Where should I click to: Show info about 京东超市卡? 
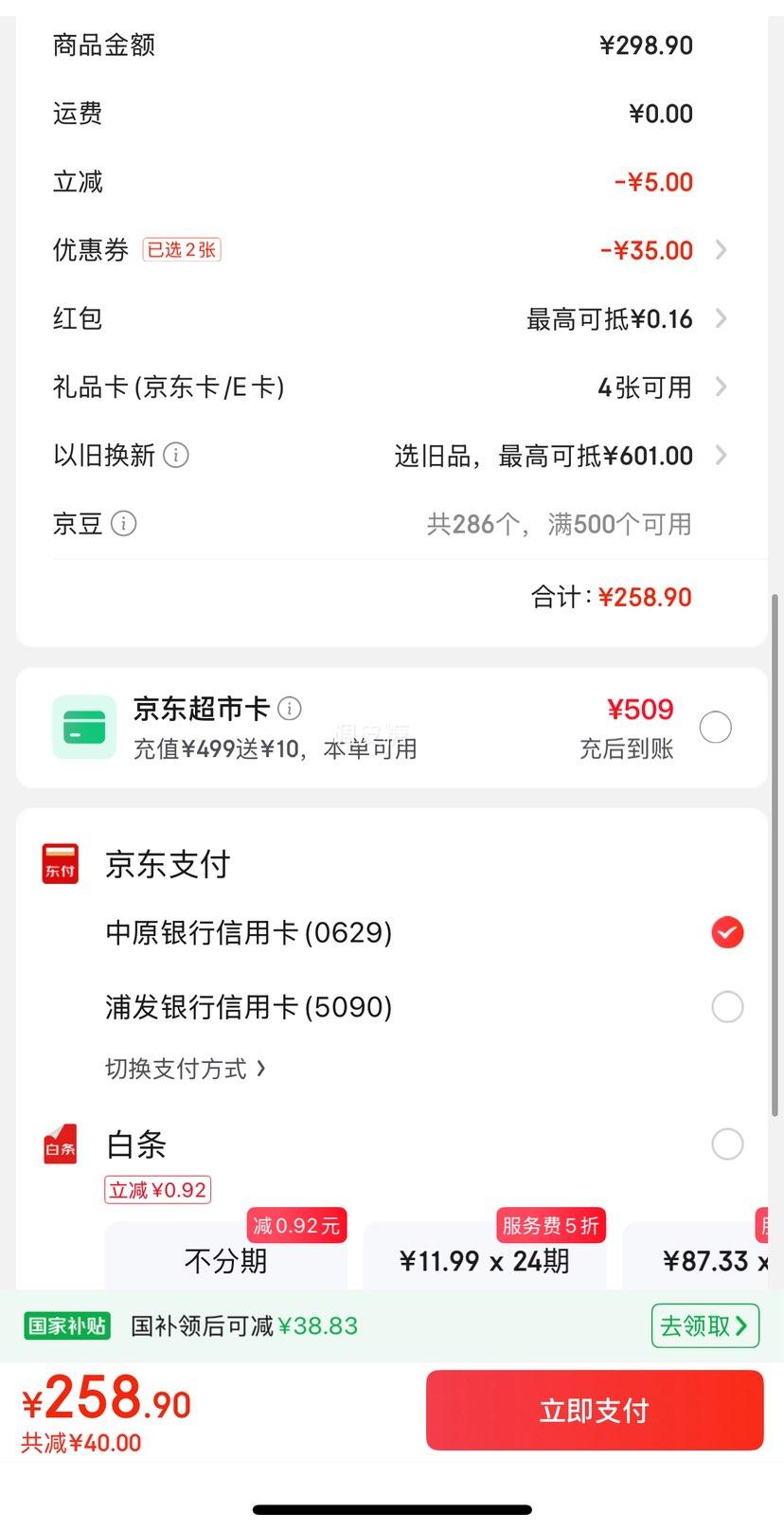(x=290, y=709)
